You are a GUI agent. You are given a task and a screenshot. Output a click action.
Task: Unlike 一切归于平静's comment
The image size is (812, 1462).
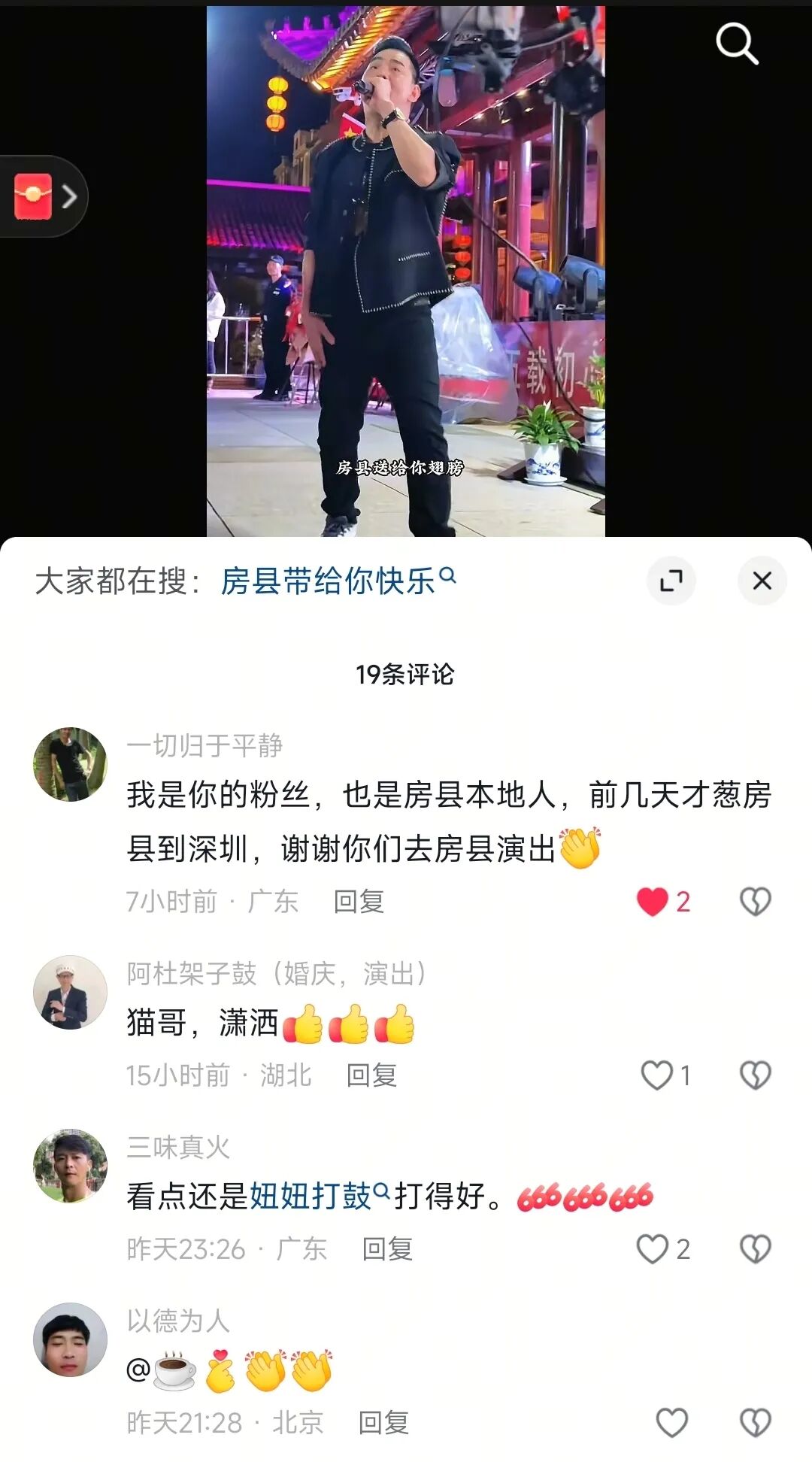(653, 901)
